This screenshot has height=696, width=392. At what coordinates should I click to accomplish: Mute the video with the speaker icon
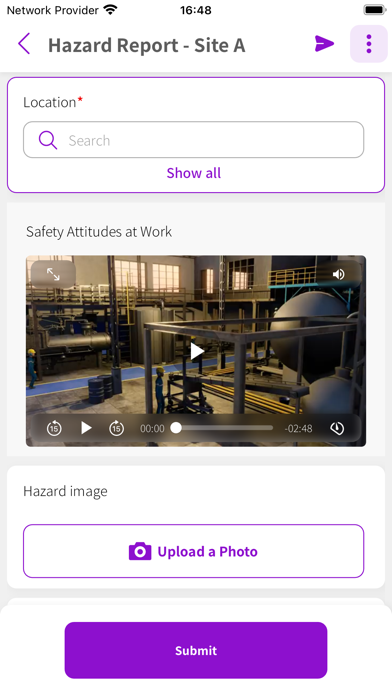pos(338,274)
